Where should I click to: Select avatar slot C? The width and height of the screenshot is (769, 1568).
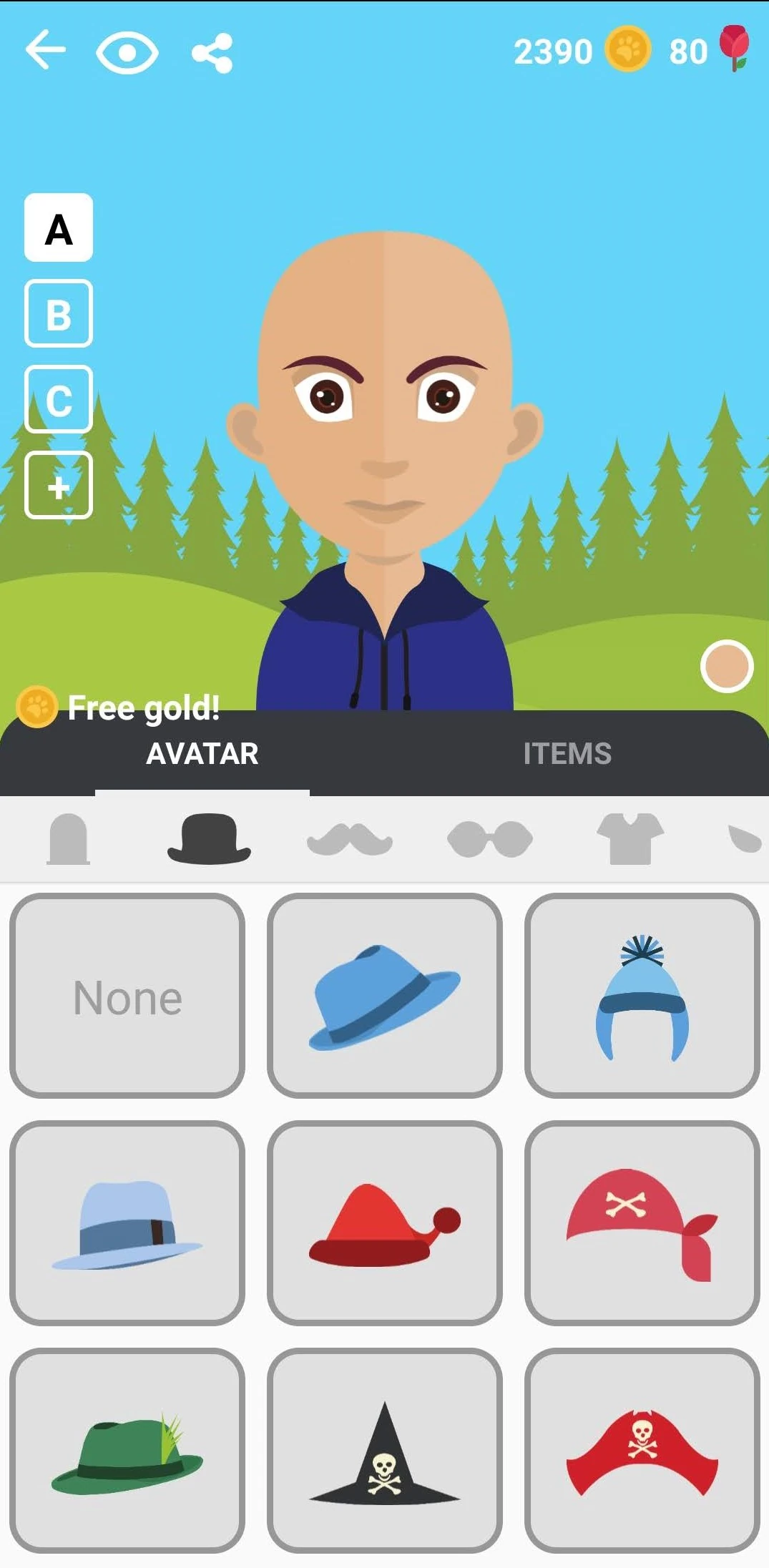[x=59, y=399]
